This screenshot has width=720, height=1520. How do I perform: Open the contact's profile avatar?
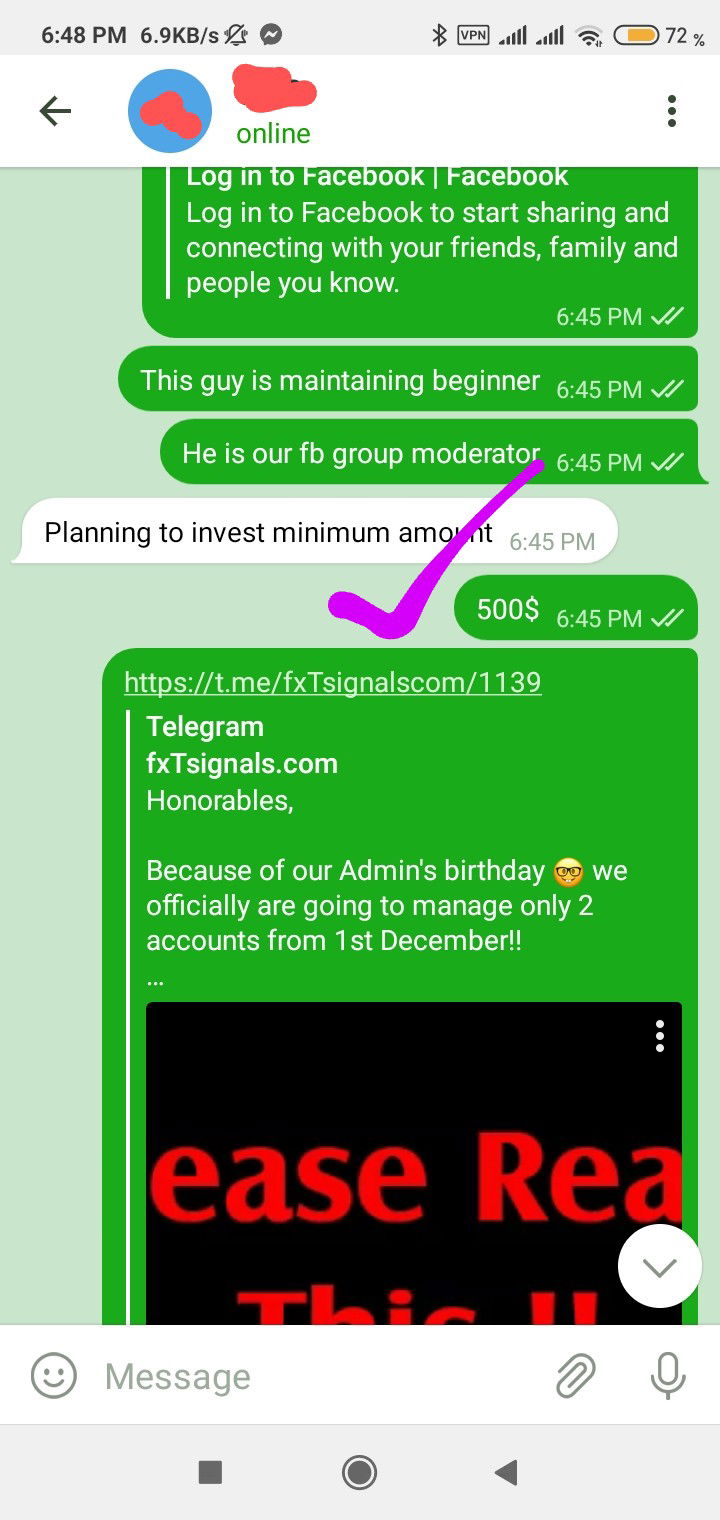pyautogui.click(x=170, y=111)
